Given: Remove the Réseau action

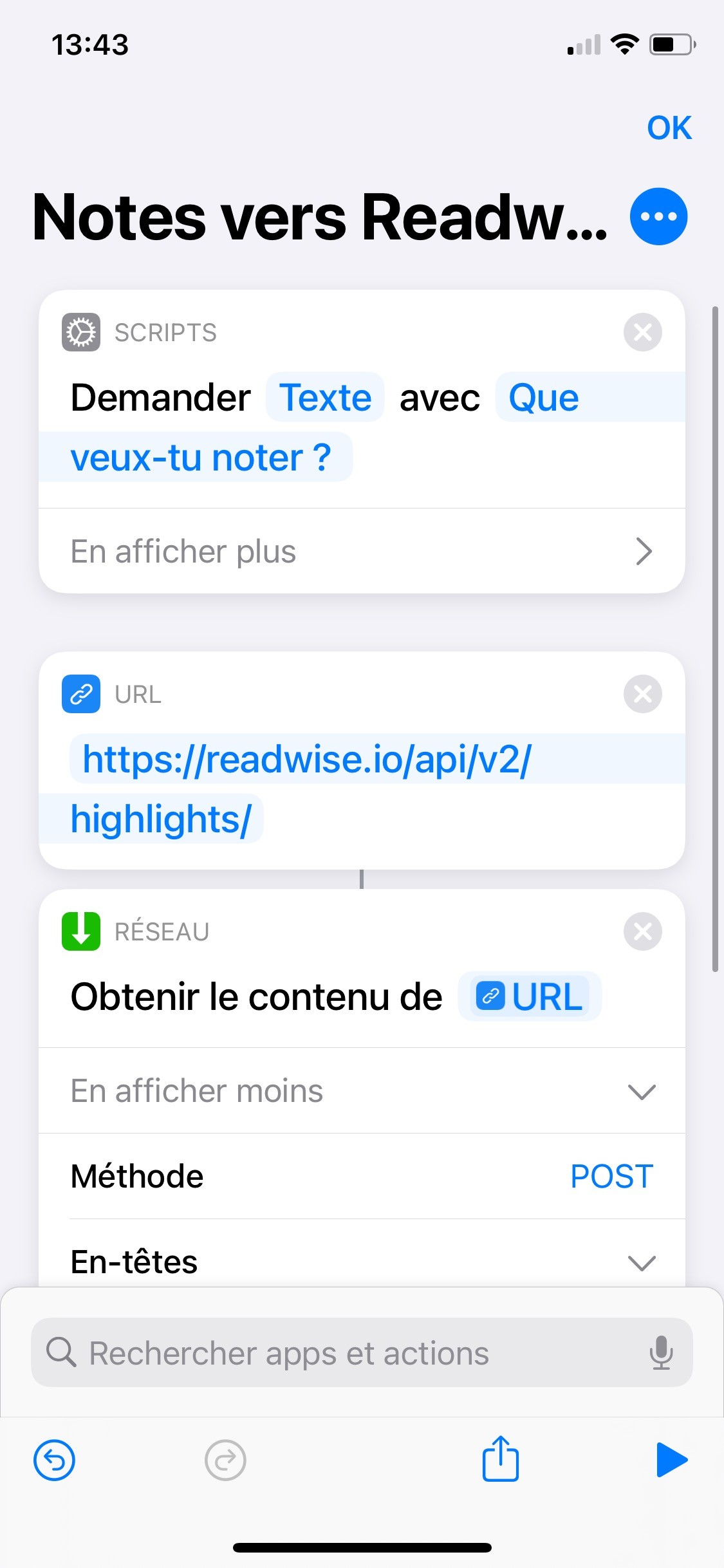Looking at the screenshot, I should [x=642, y=932].
